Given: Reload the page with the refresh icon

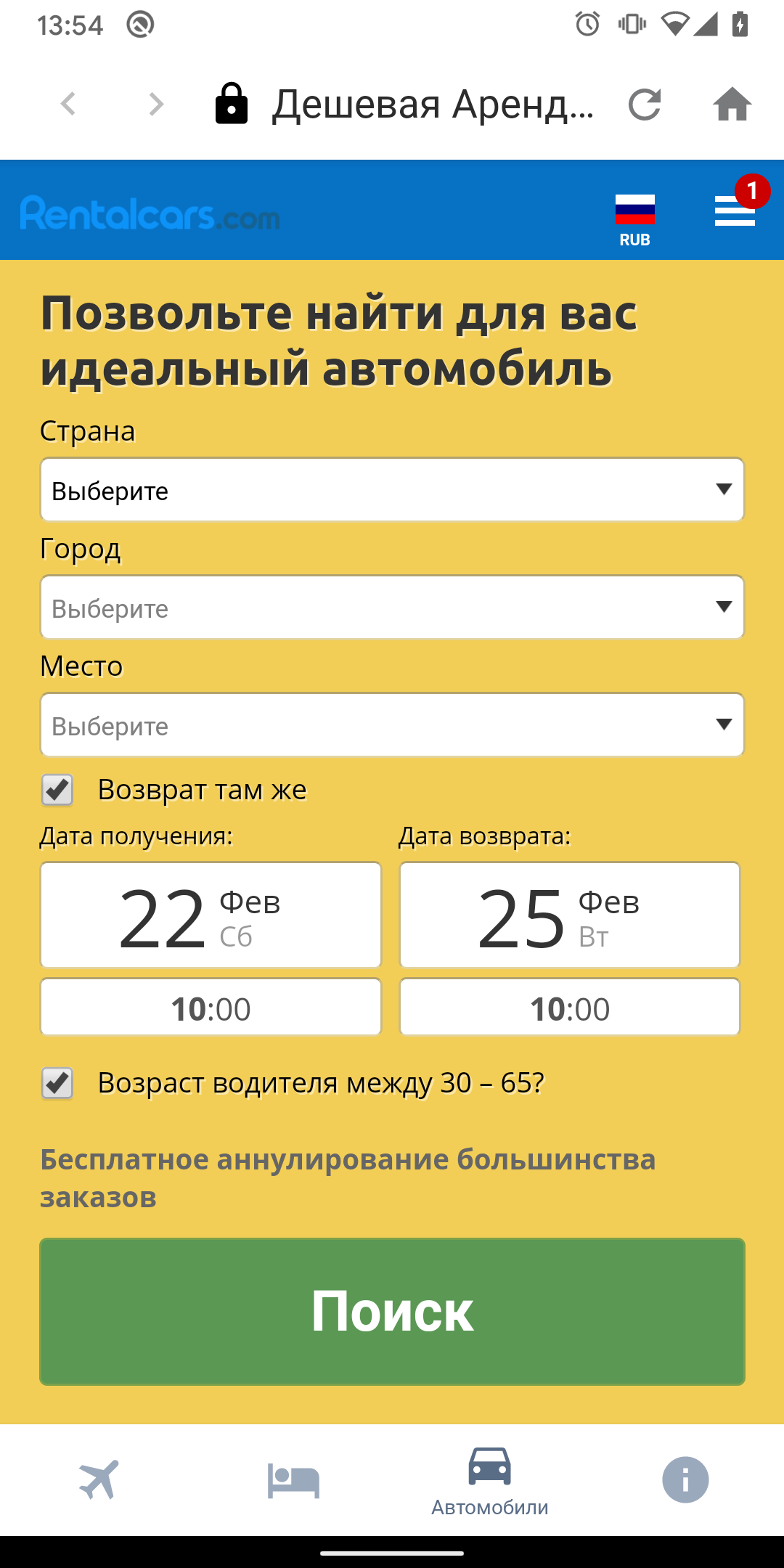Looking at the screenshot, I should [645, 105].
